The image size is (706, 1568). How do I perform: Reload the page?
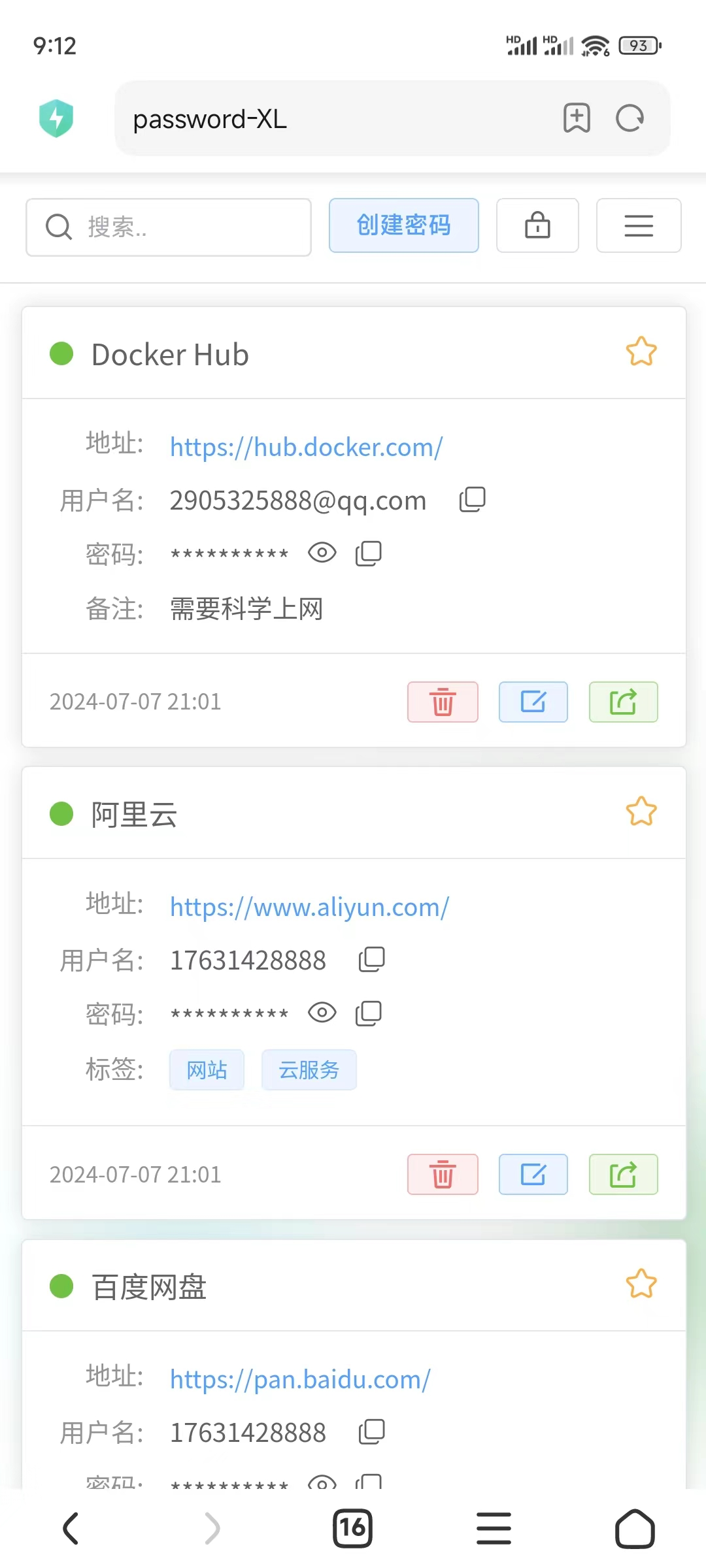click(x=630, y=118)
